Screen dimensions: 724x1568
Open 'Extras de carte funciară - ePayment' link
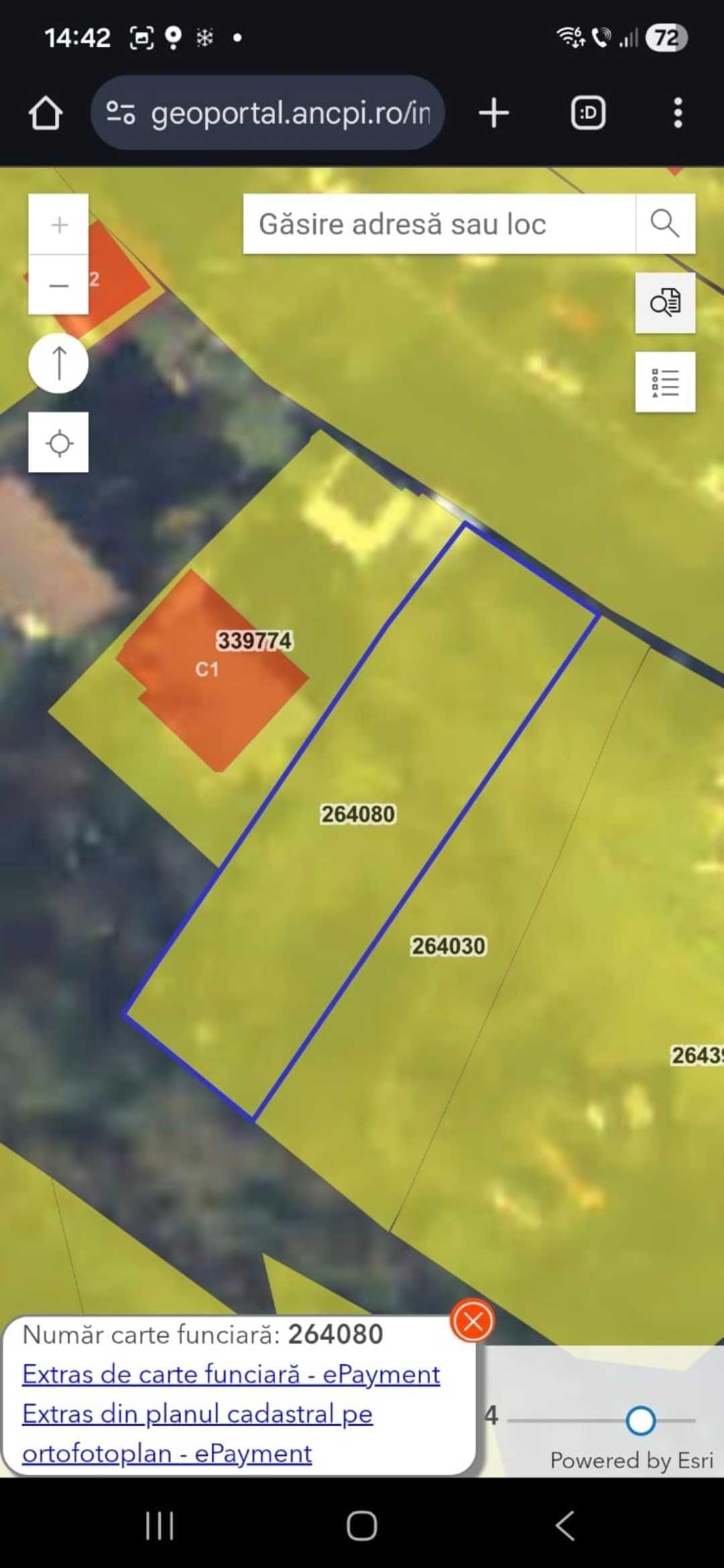pos(231,1374)
